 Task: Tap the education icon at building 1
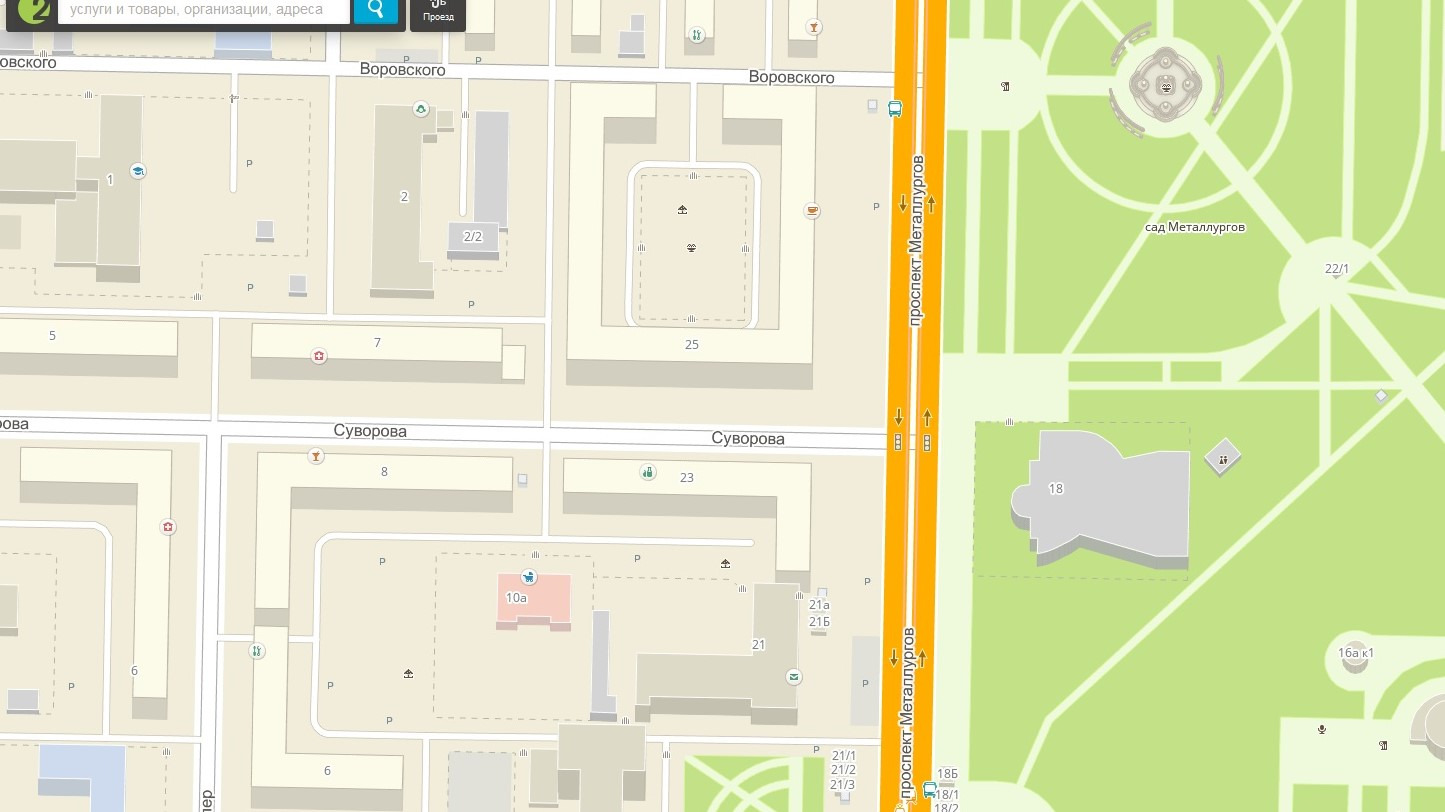coord(138,171)
